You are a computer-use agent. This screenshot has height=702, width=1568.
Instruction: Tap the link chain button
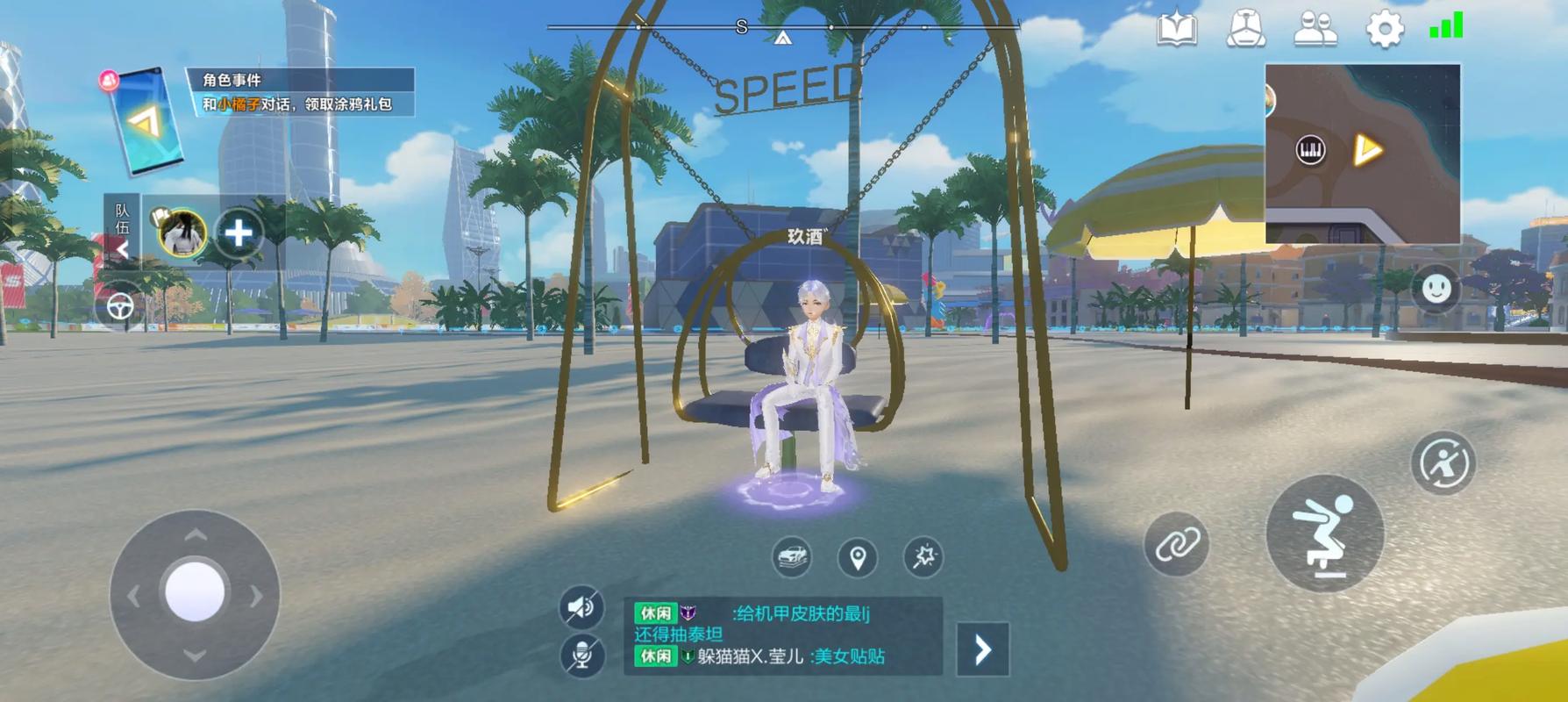click(1177, 545)
